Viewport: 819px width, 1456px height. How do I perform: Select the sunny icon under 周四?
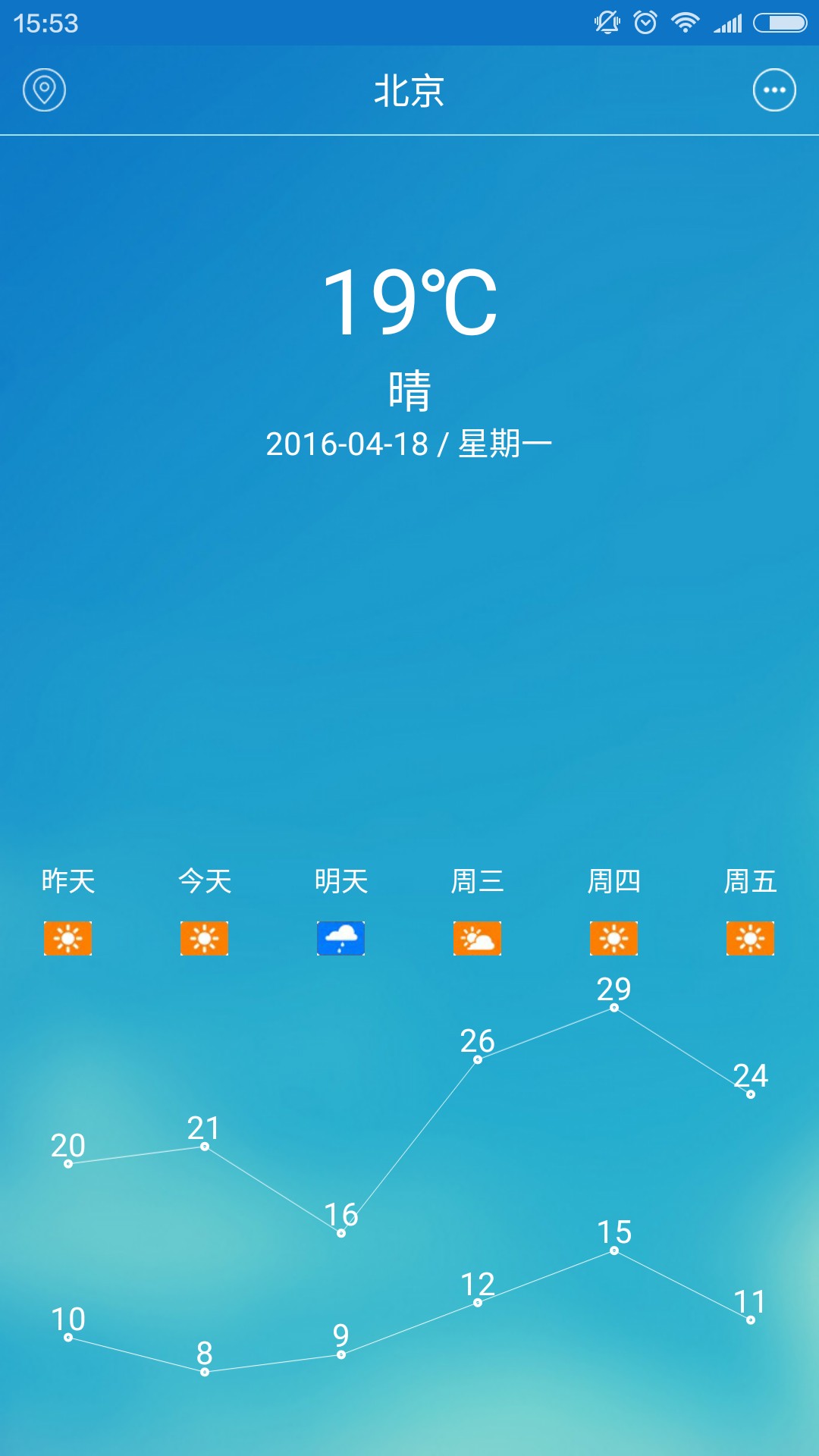(613, 937)
